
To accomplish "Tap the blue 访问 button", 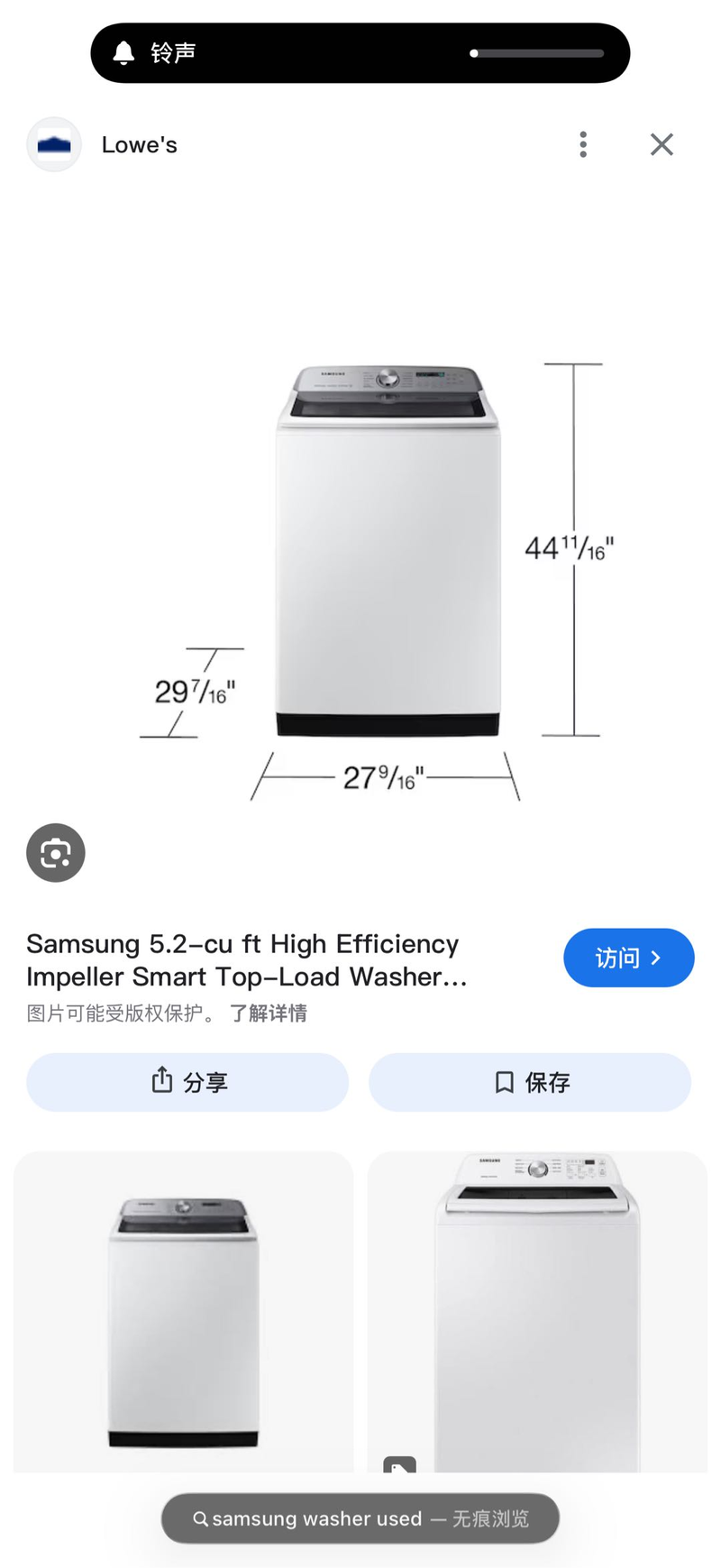I will coord(628,958).
